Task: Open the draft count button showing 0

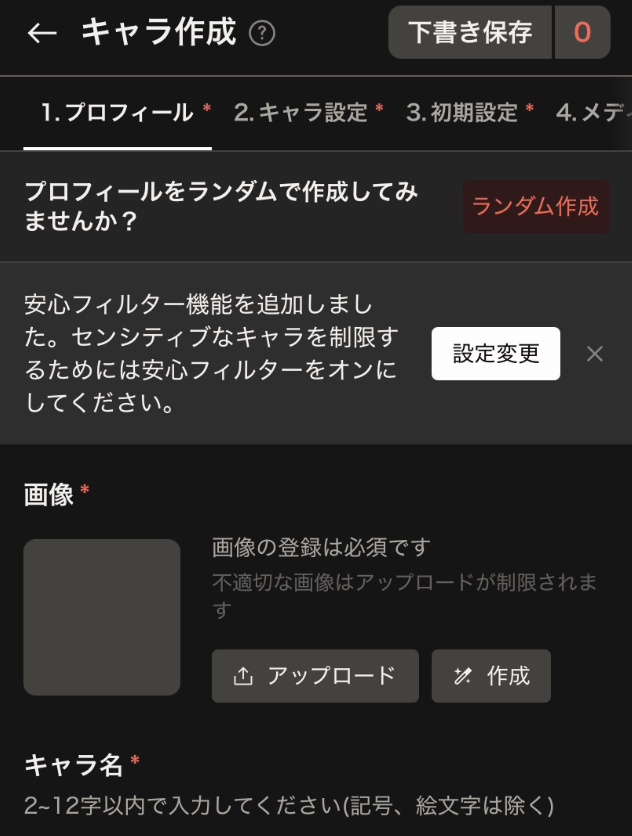Action: [582, 32]
